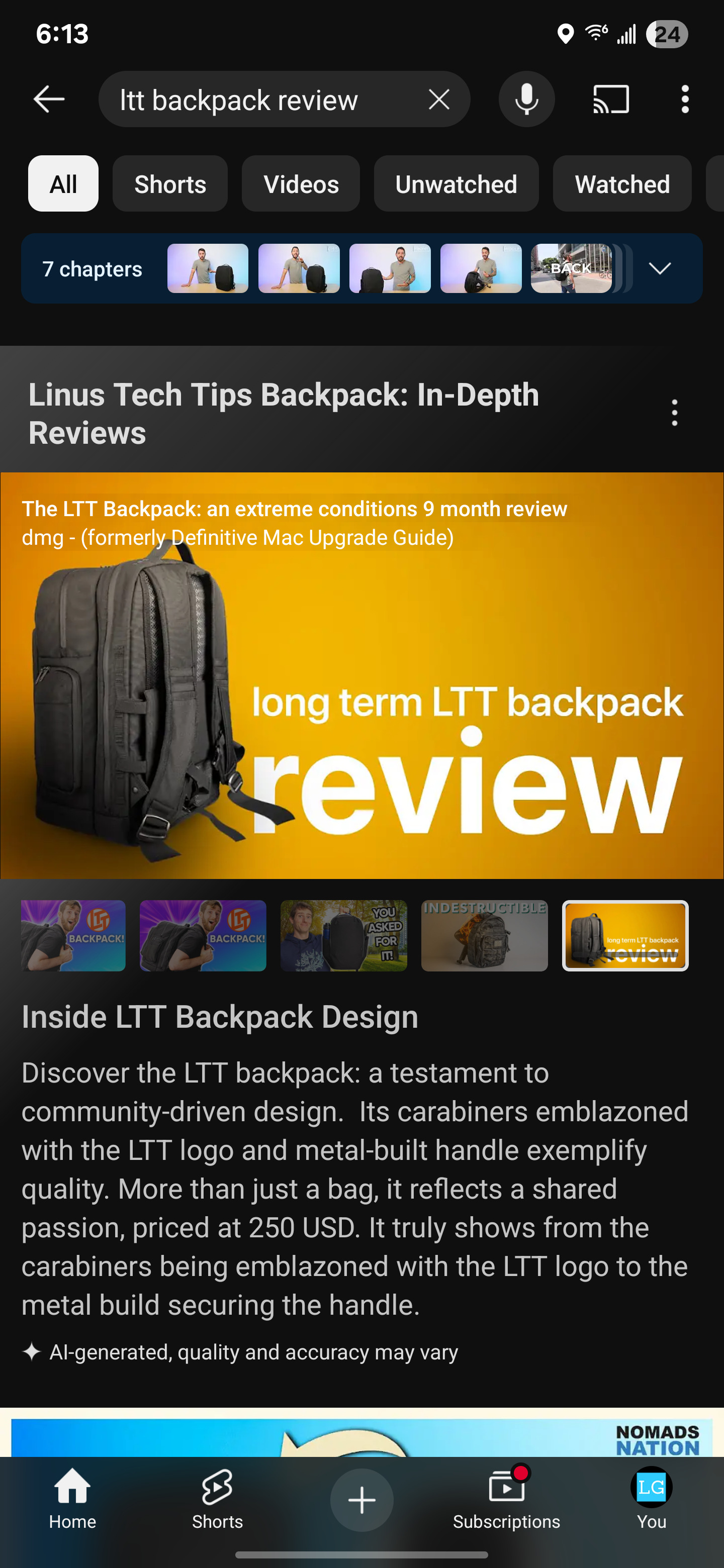Switch to the Videos filter chip

(301, 184)
